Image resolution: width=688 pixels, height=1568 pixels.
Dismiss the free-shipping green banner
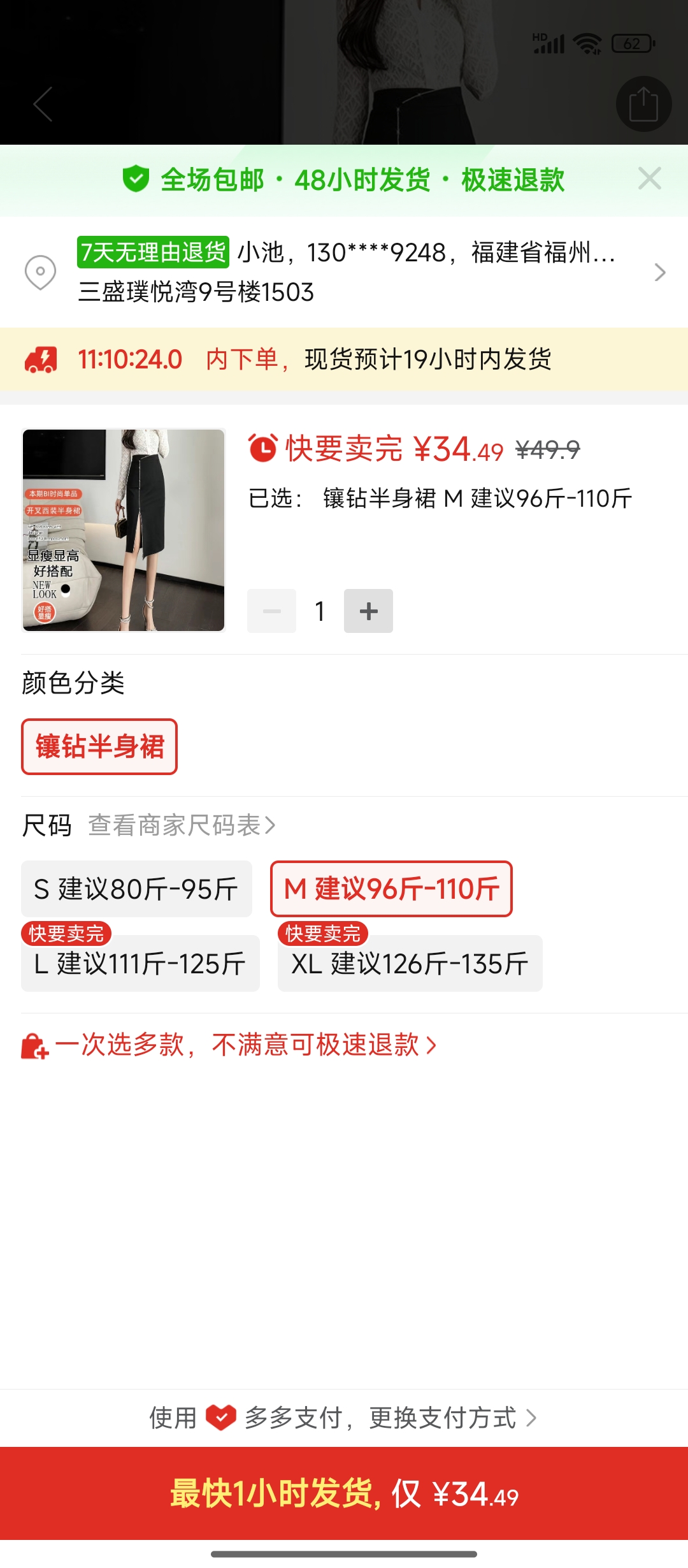[649, 179]
